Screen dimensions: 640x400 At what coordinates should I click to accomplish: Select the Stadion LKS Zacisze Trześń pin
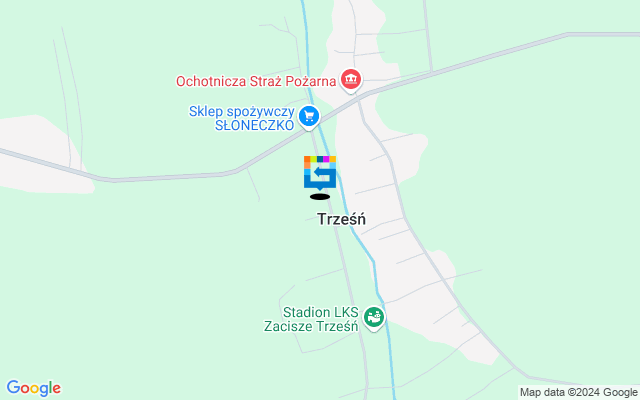click(374, 318)
